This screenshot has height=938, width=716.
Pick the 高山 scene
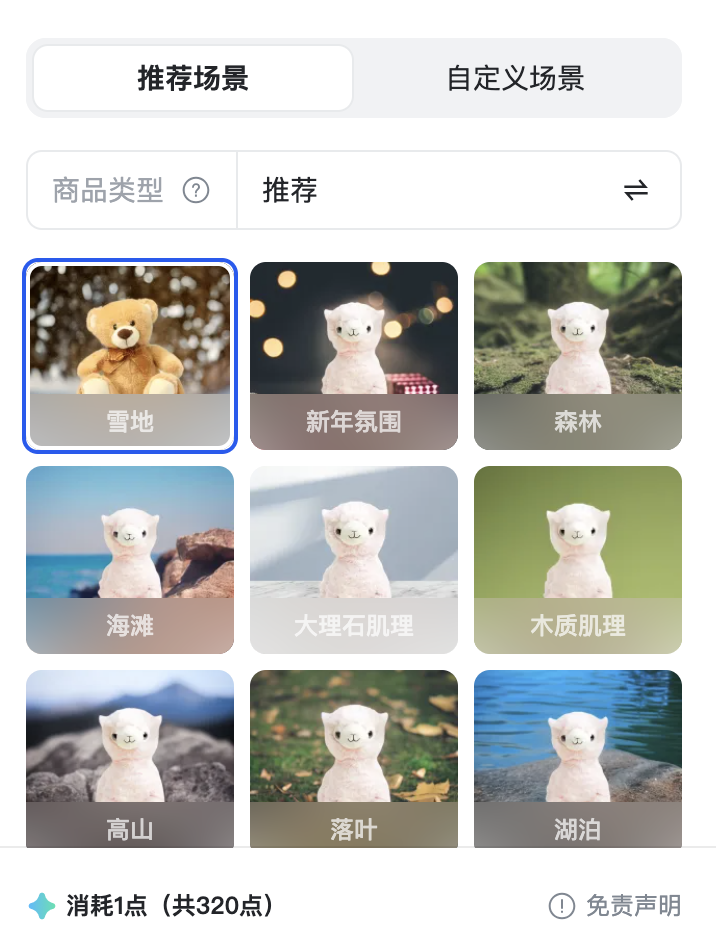pyautogui.click(x=130, y=757)
